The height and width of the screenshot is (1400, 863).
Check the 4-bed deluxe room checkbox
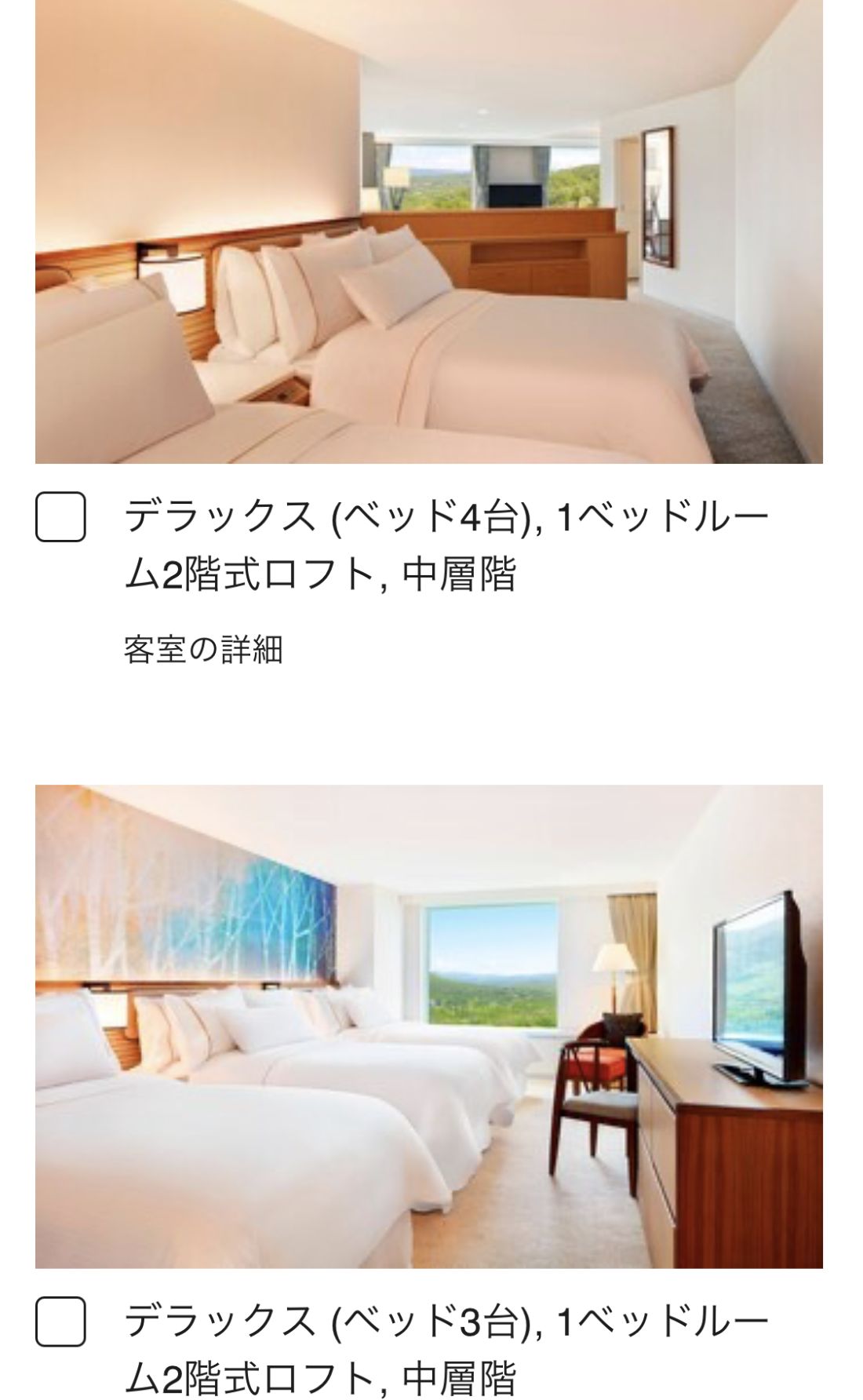(x=60, y=517)
